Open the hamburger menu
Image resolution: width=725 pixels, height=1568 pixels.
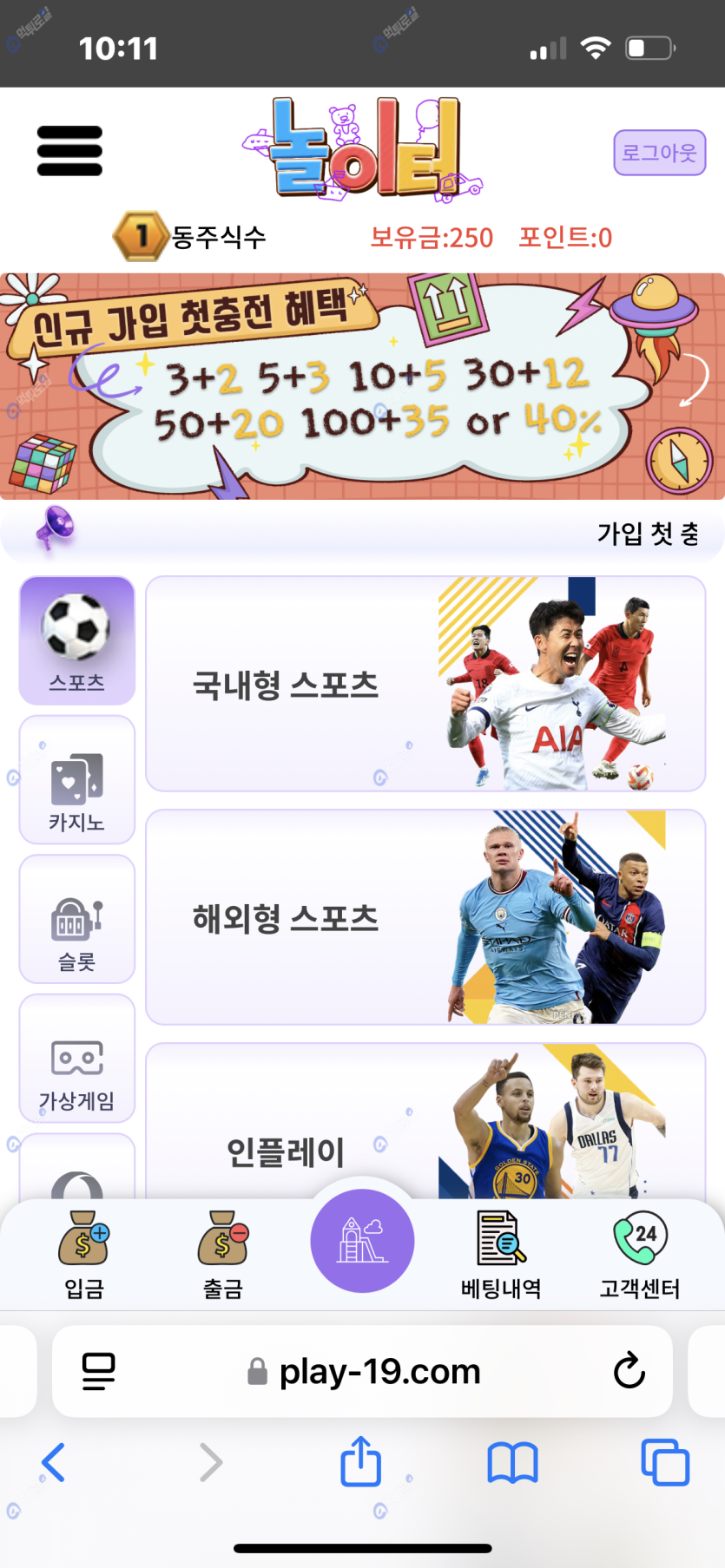click(69, 151)
